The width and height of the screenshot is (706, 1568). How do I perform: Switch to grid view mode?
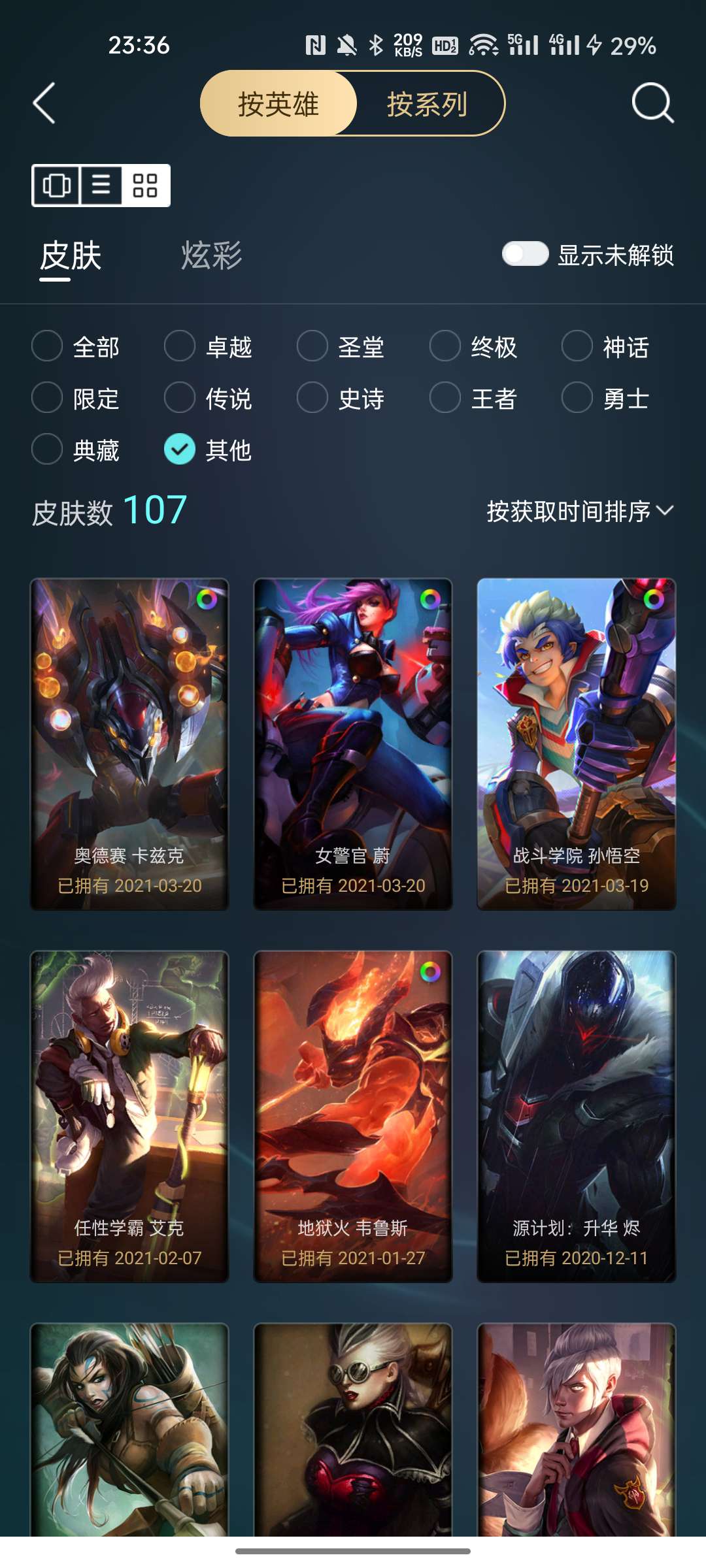pyautogui.click(x=145, y=186)
